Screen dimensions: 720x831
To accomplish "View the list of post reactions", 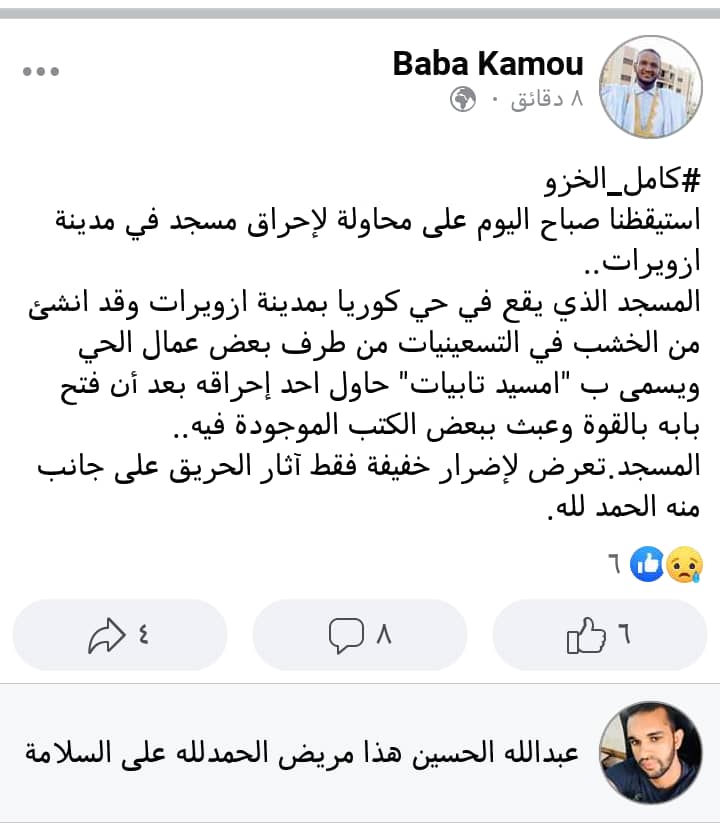I will (x=655, y=566).
